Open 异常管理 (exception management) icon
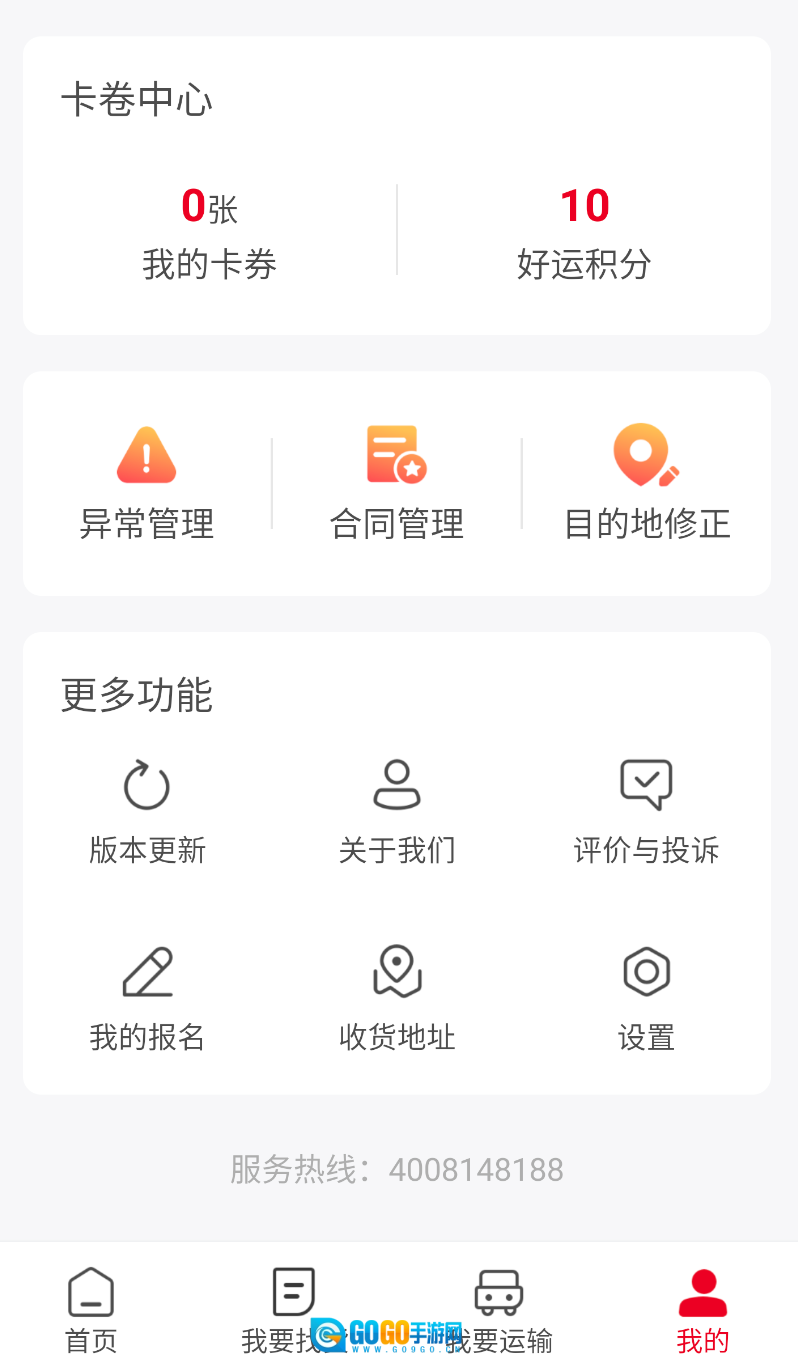Viewport: 798px width, 1363px height. (146, 455)
